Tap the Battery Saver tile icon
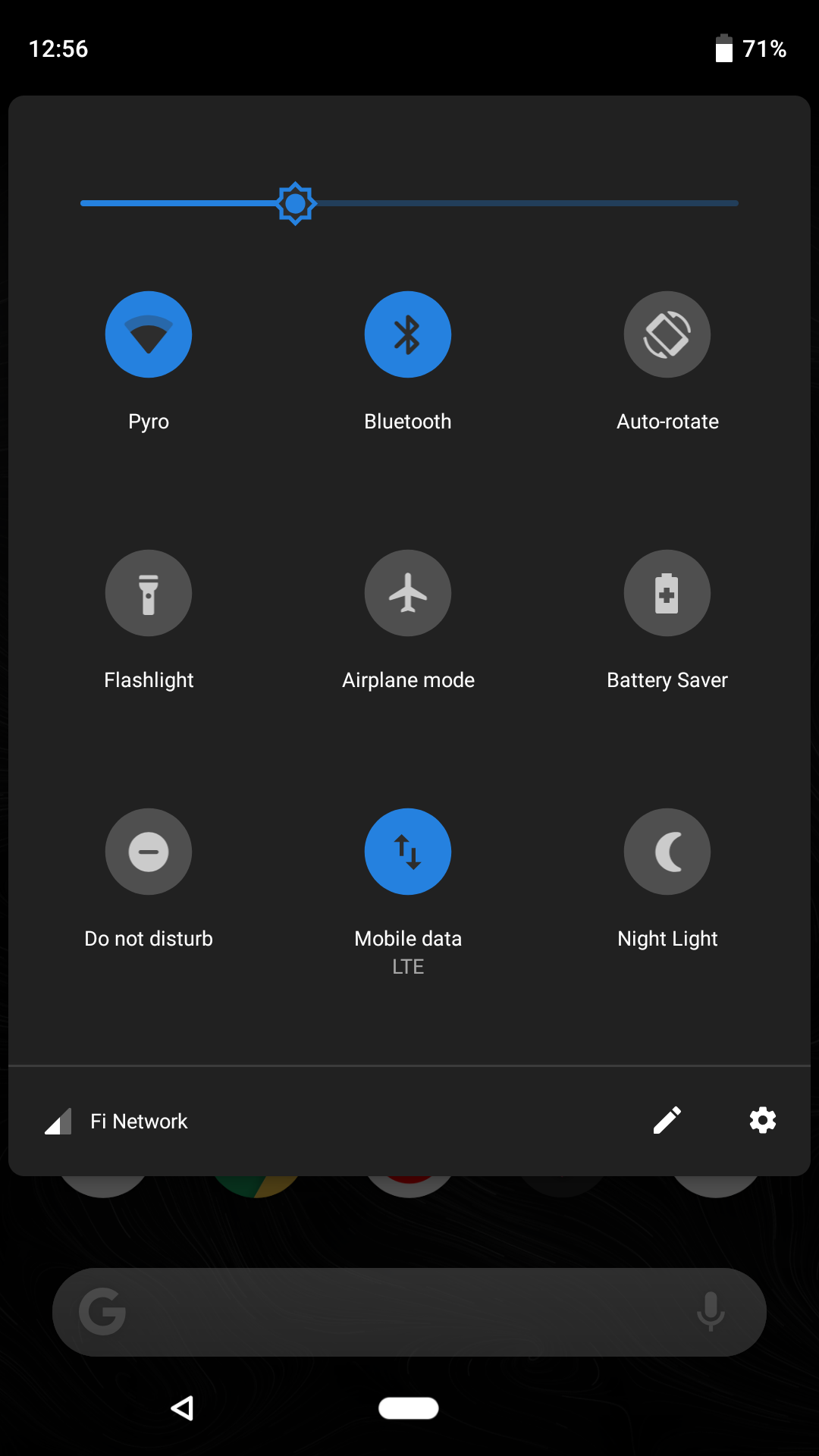819x1456 pixels. (667, 593)
